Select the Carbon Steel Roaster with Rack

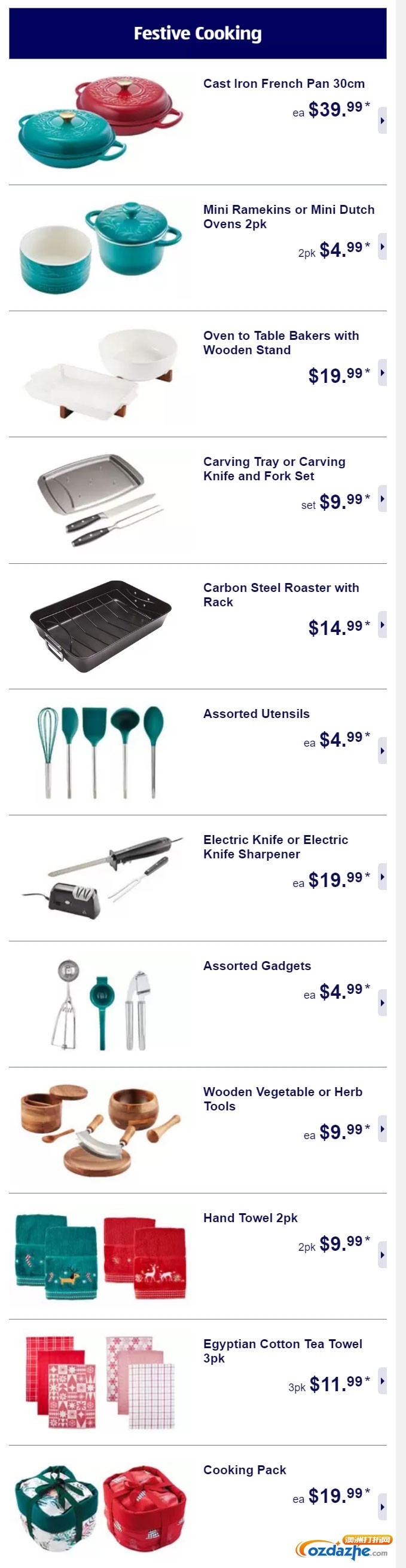tap(381, 625)
